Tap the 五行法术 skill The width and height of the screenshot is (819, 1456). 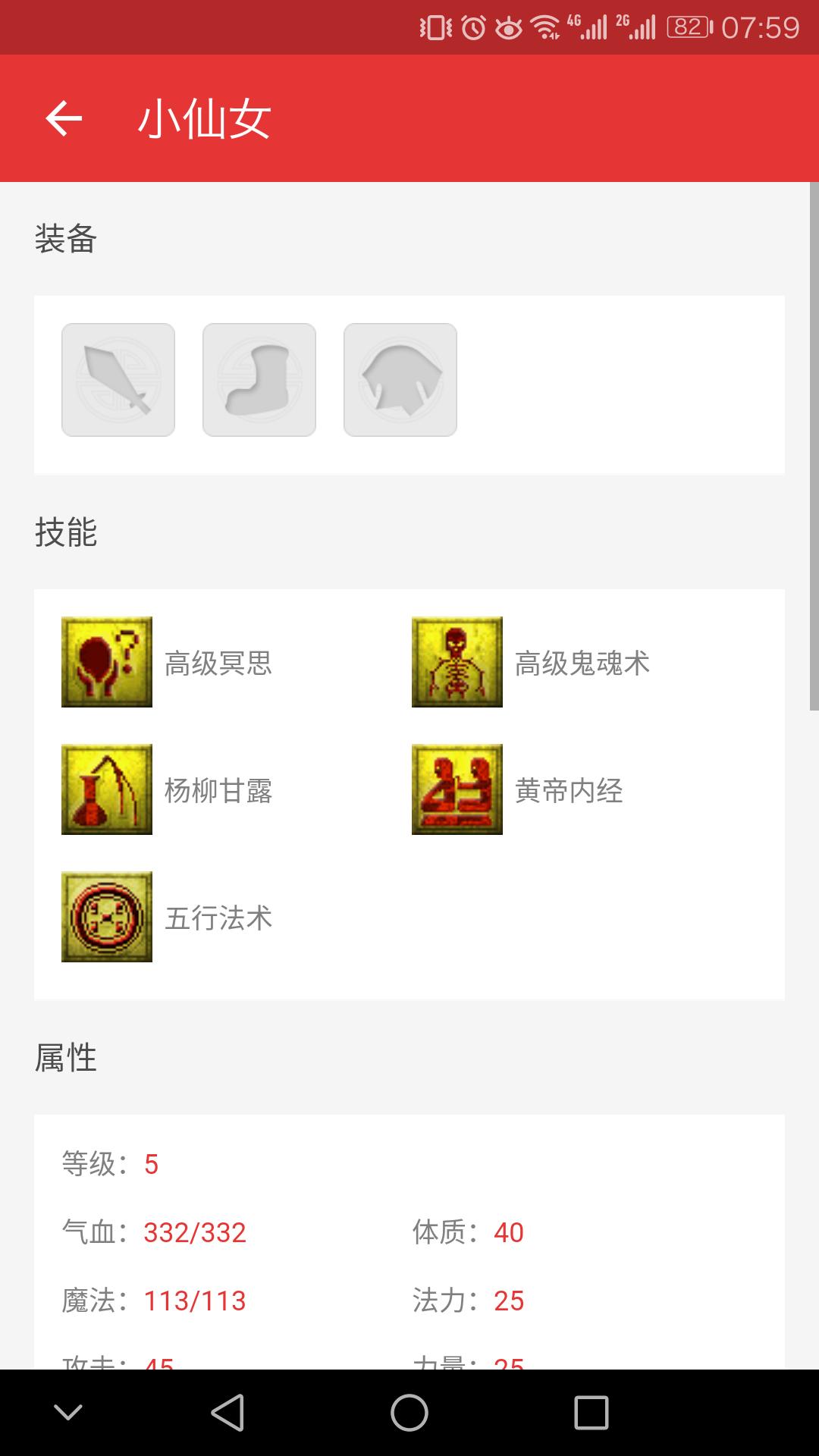(167, 917)
